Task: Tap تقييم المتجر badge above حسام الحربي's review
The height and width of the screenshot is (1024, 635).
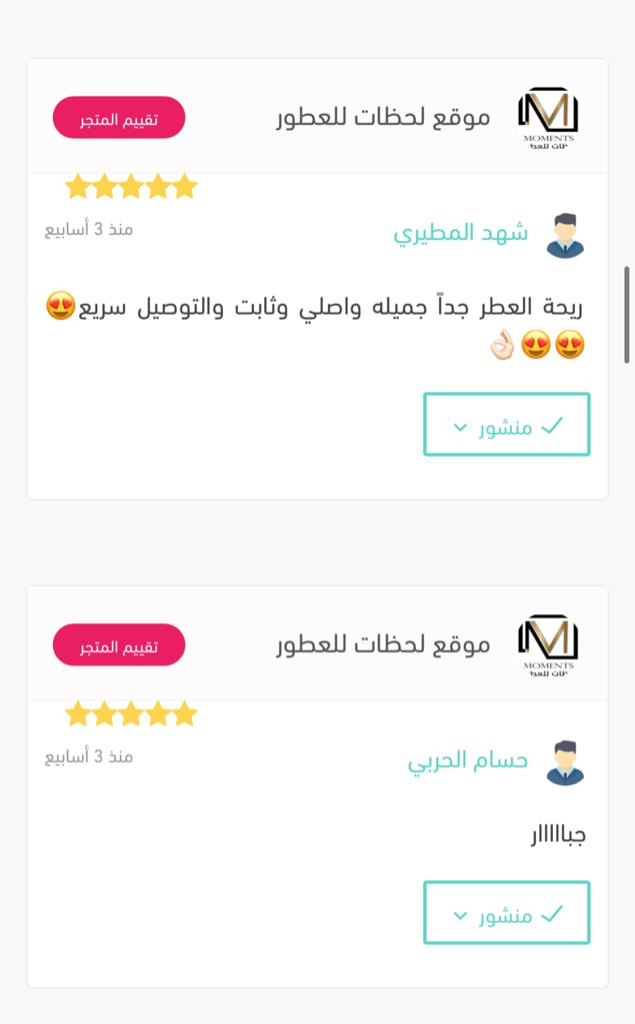Action: (x=119, y=645)
